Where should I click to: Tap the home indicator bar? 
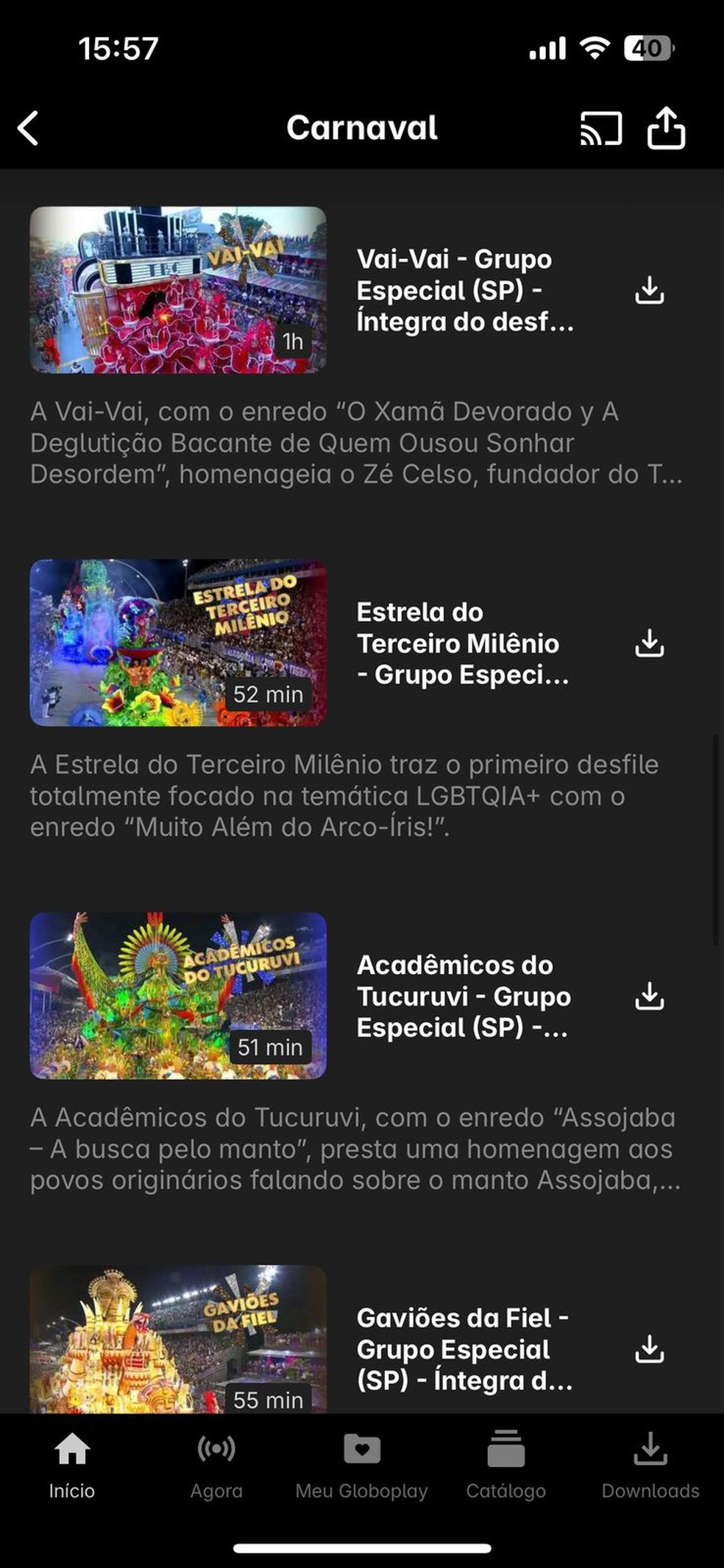point(362,1548)
